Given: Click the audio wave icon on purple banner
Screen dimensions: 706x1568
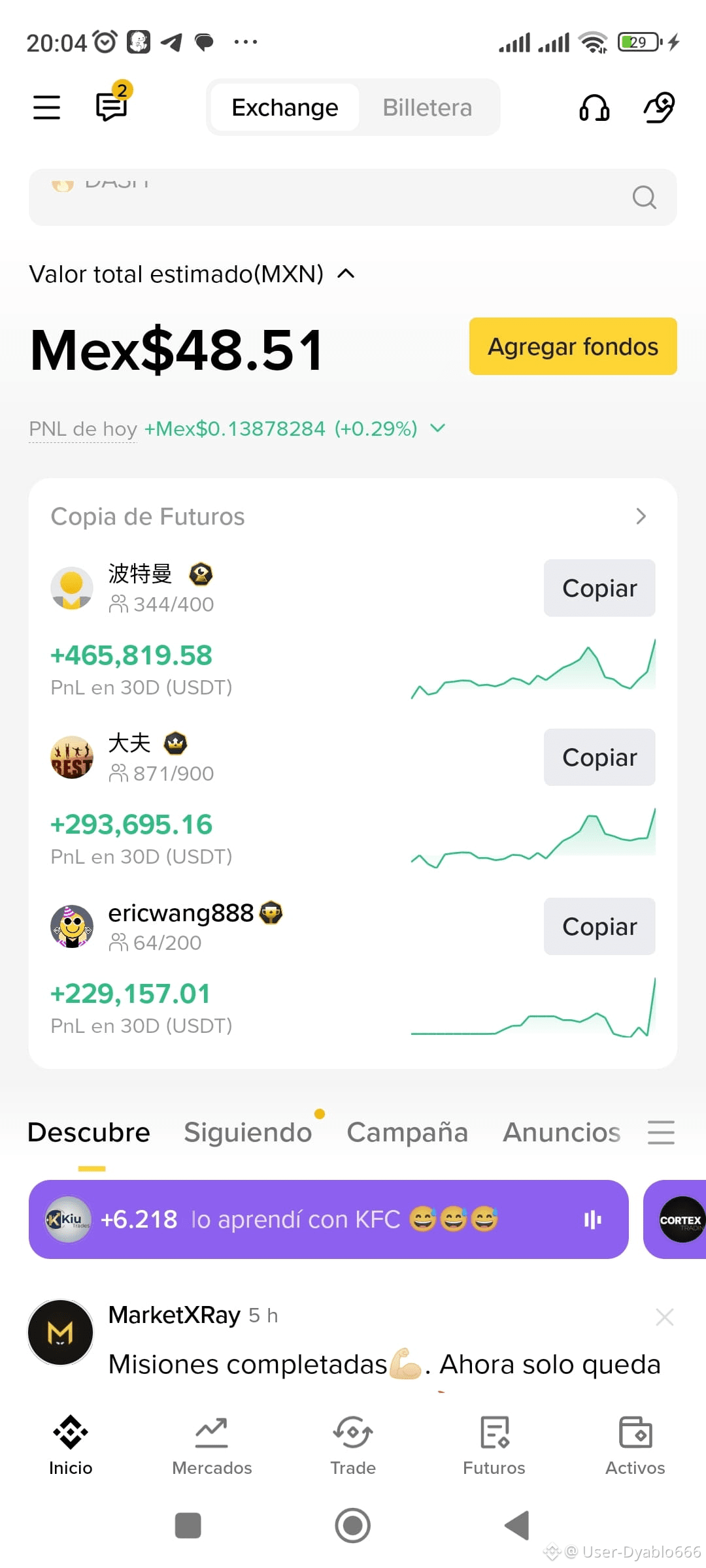Looking at the screenshot, I should pyautogui.click(x=592, y=1218).
